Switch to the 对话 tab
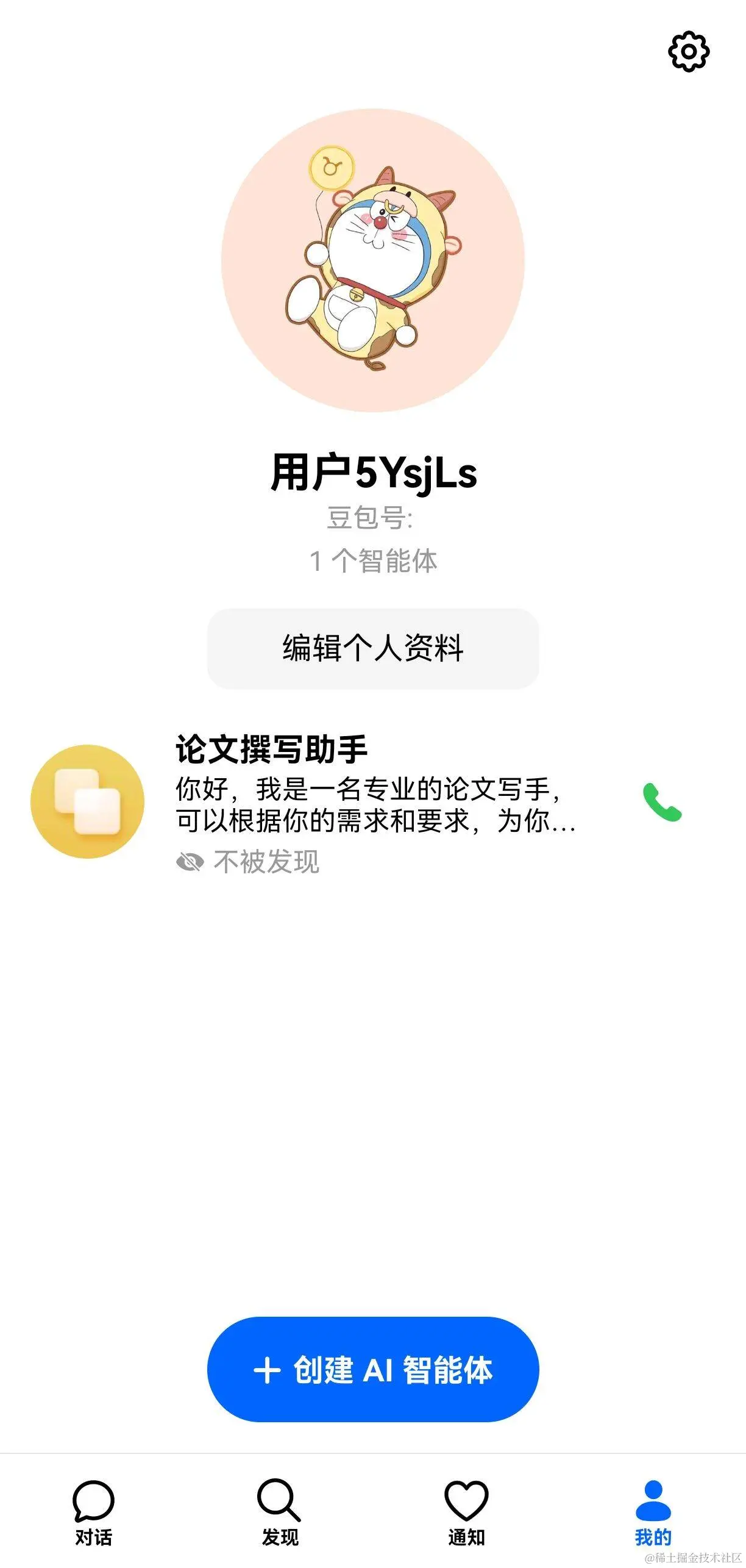This screenshot has height=1568, width=746. coord(93,1511)
